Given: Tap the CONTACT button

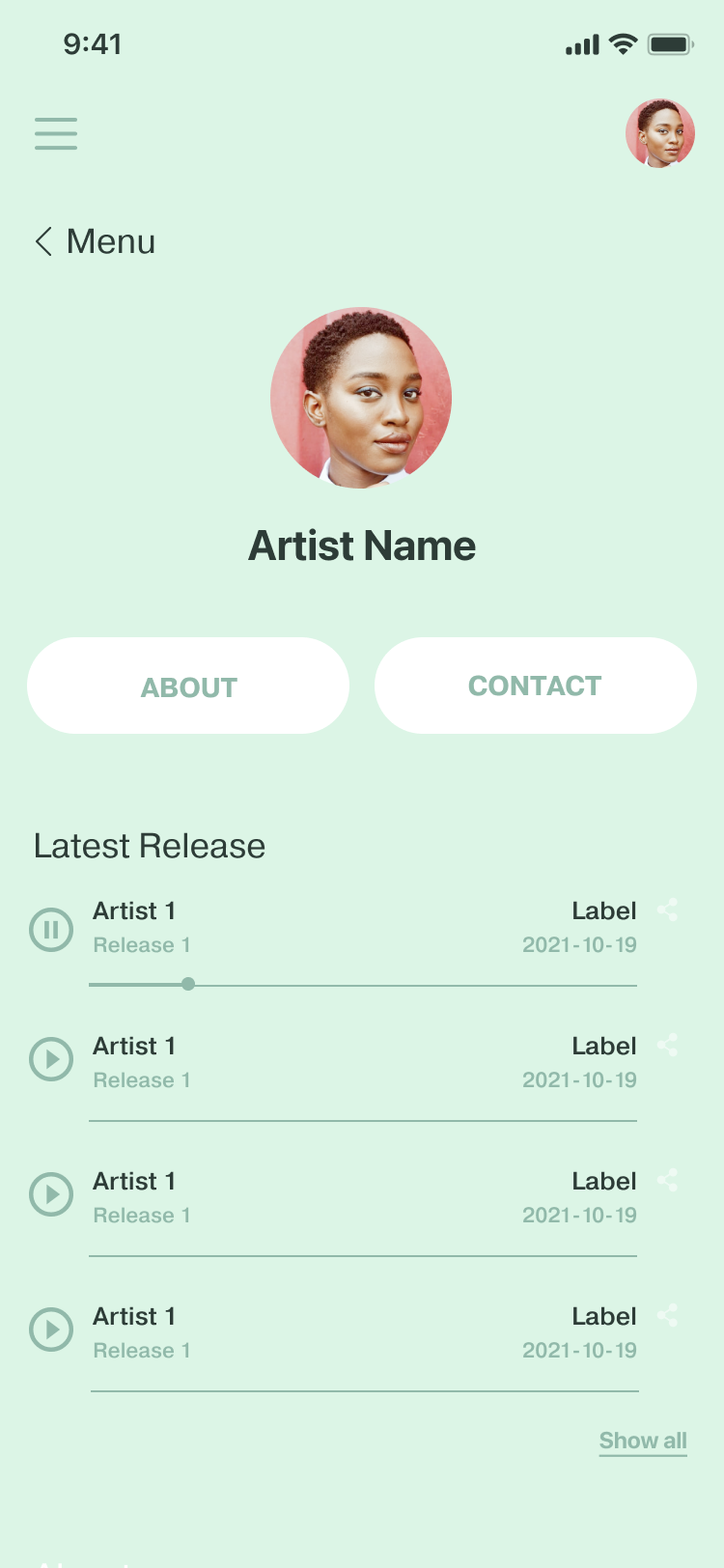Looking at the screenshot, I should [535, 686].
